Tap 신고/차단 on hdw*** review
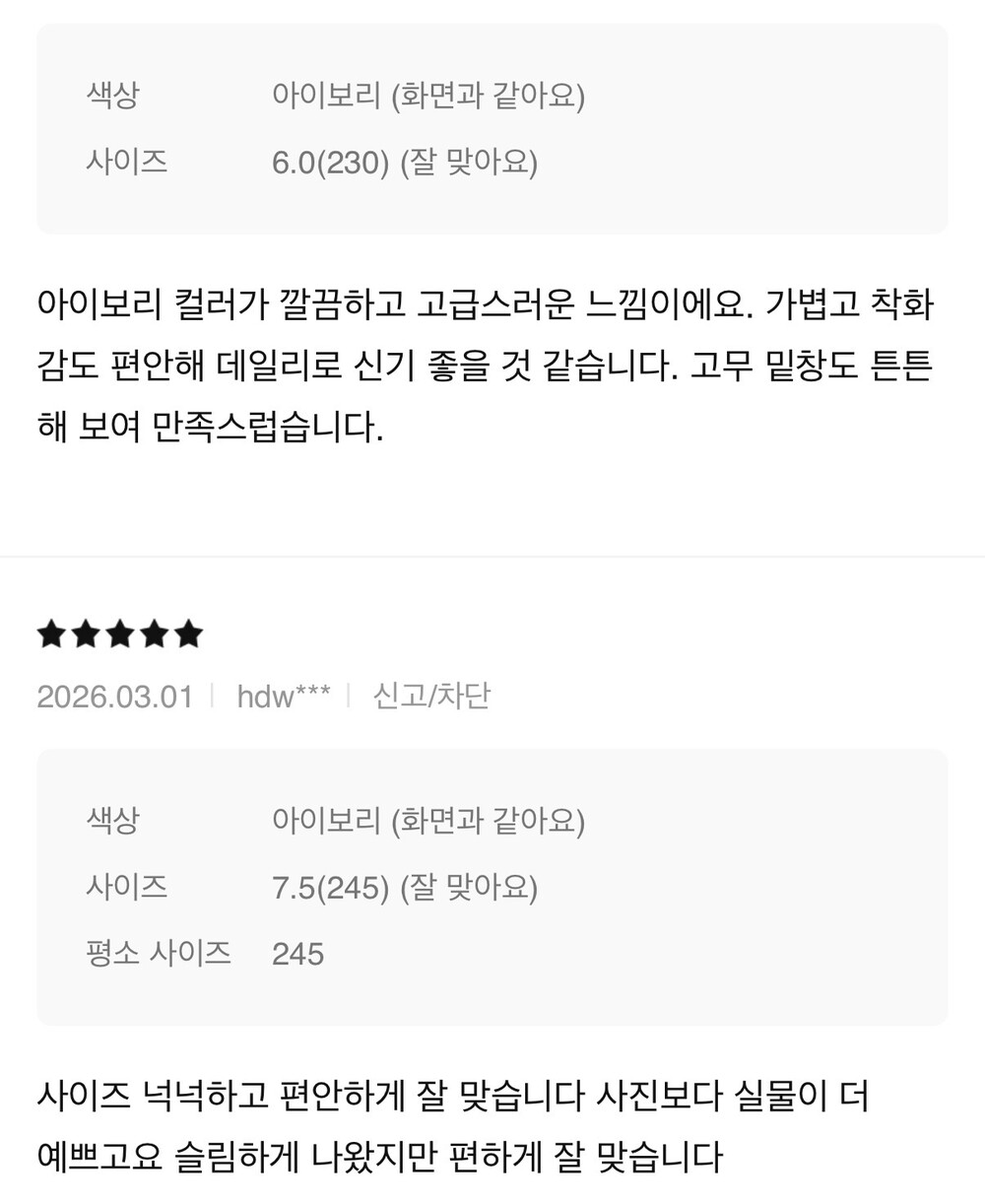The image size is (985, 1204). click(x=431, y=697)
